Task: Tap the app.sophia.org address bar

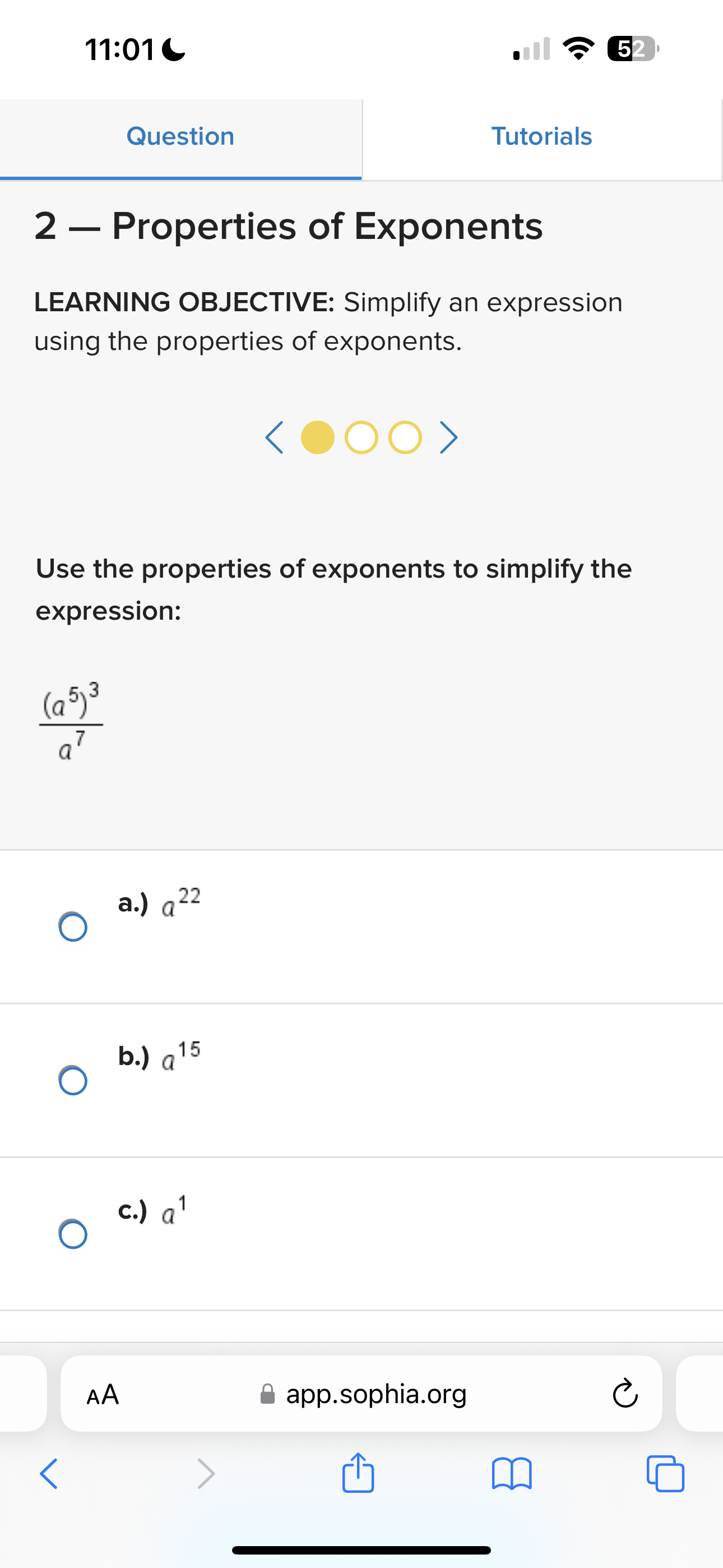Action: (x=376, y=1394)
